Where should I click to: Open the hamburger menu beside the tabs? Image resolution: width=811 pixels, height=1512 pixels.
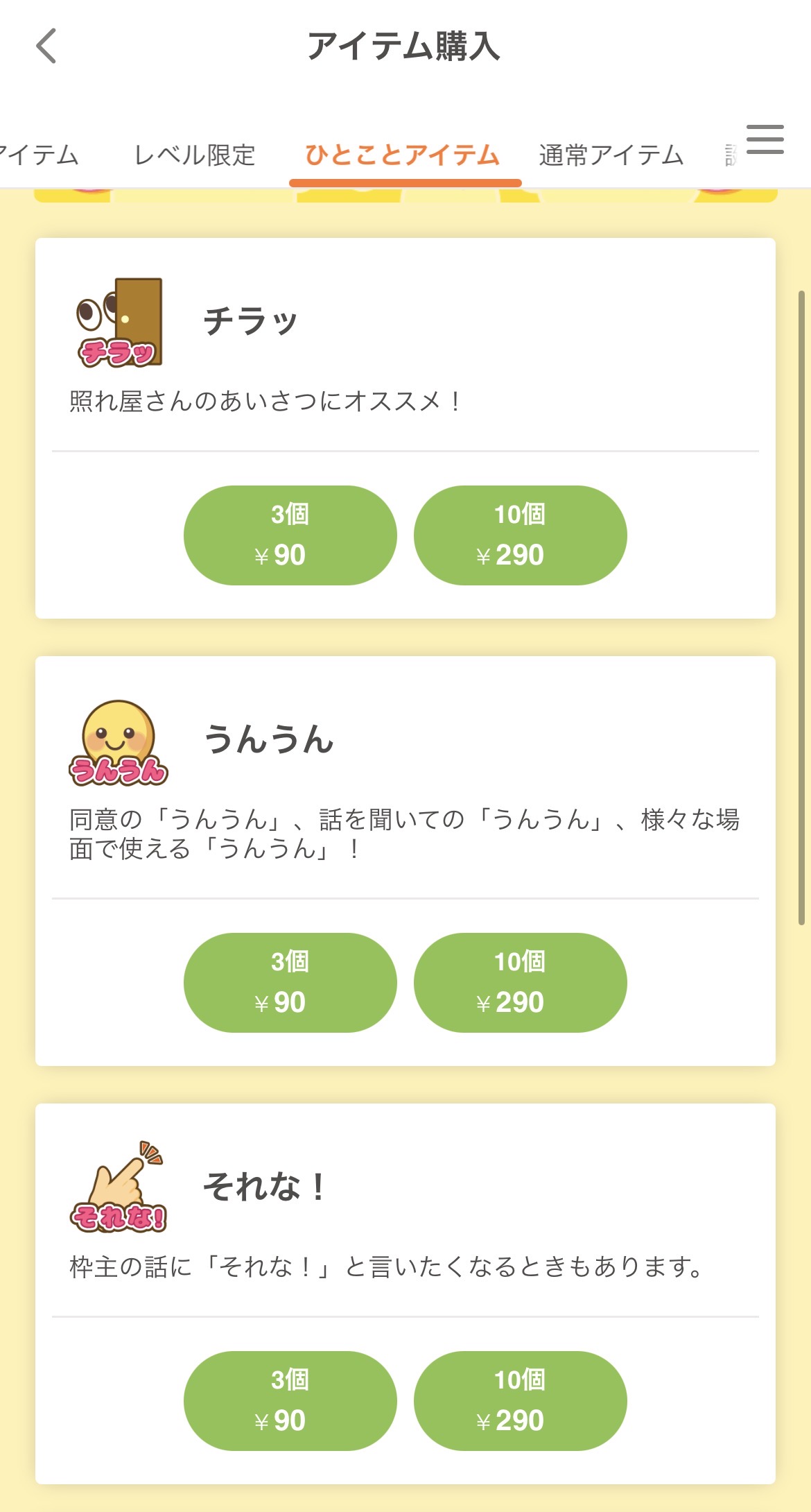(x=765, y=139)
